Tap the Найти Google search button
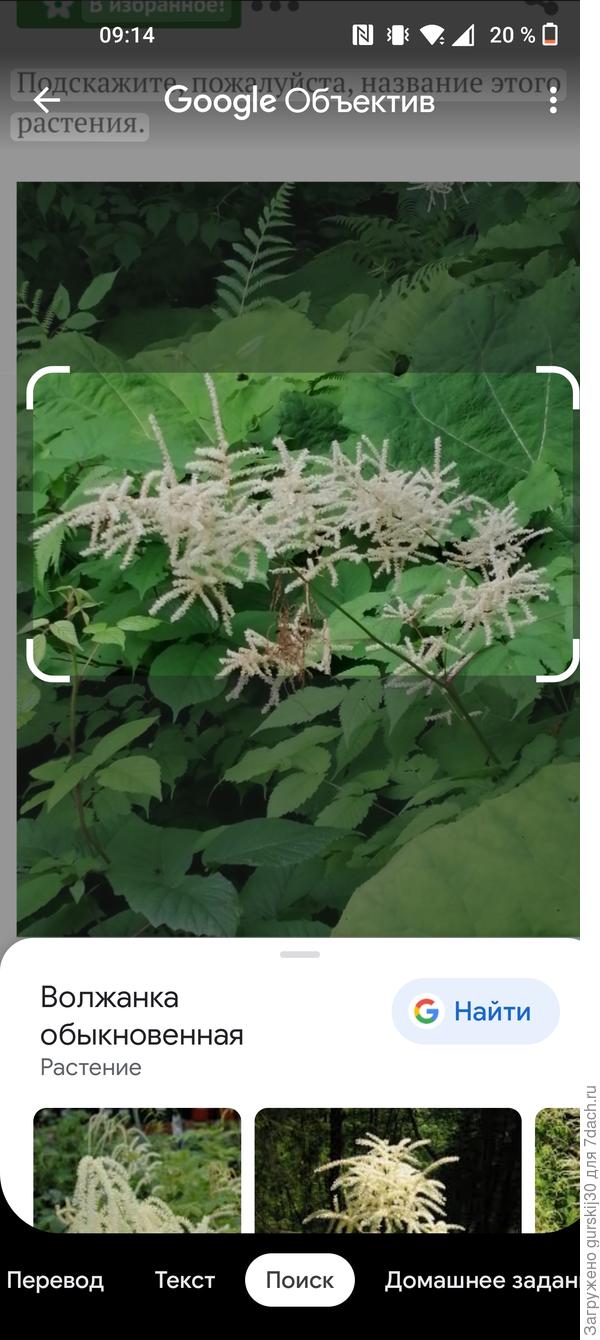Image resolution: width=600 pixels, height=1340 pixels. [475, 1012]
